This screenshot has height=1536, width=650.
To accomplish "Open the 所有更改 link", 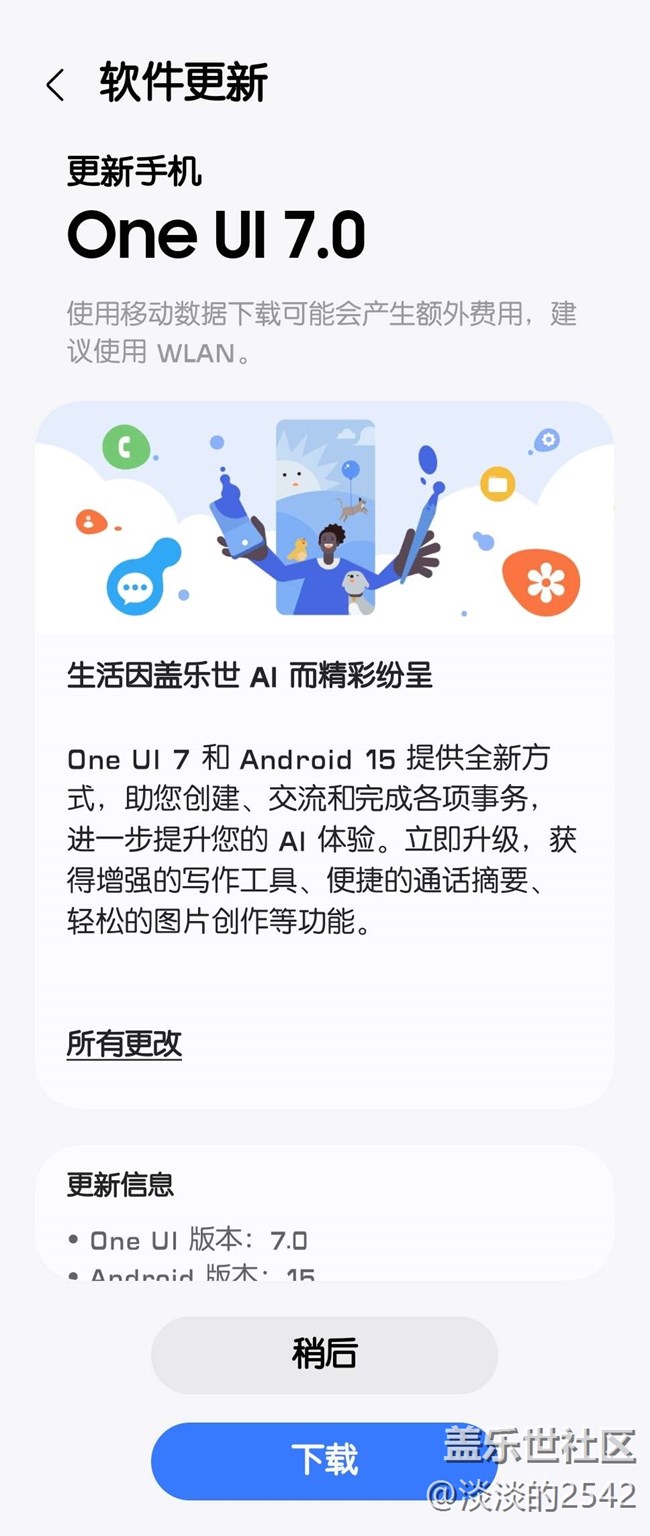I will pos(124,1044).
